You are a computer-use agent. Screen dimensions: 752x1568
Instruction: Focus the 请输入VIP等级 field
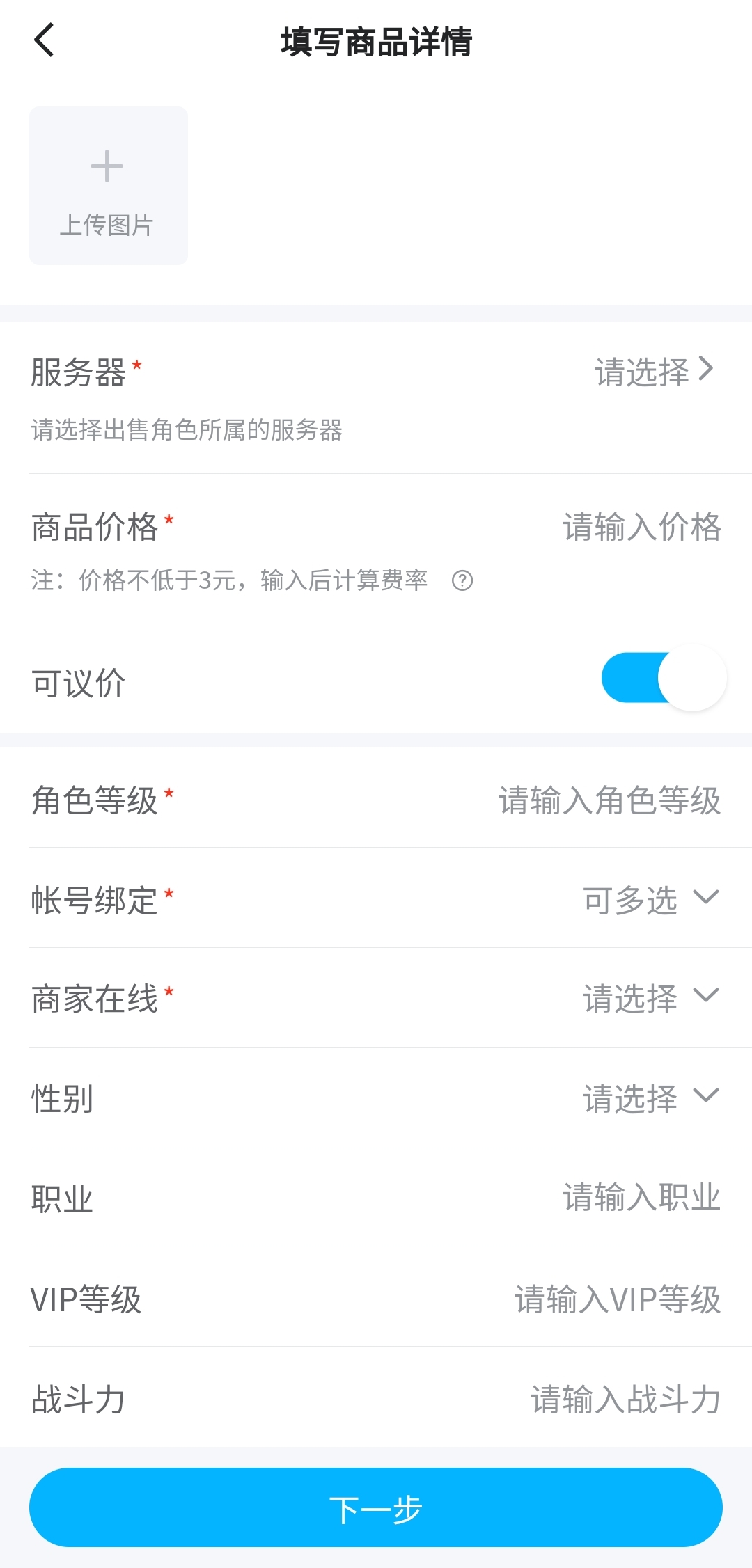coord(618,1299)
